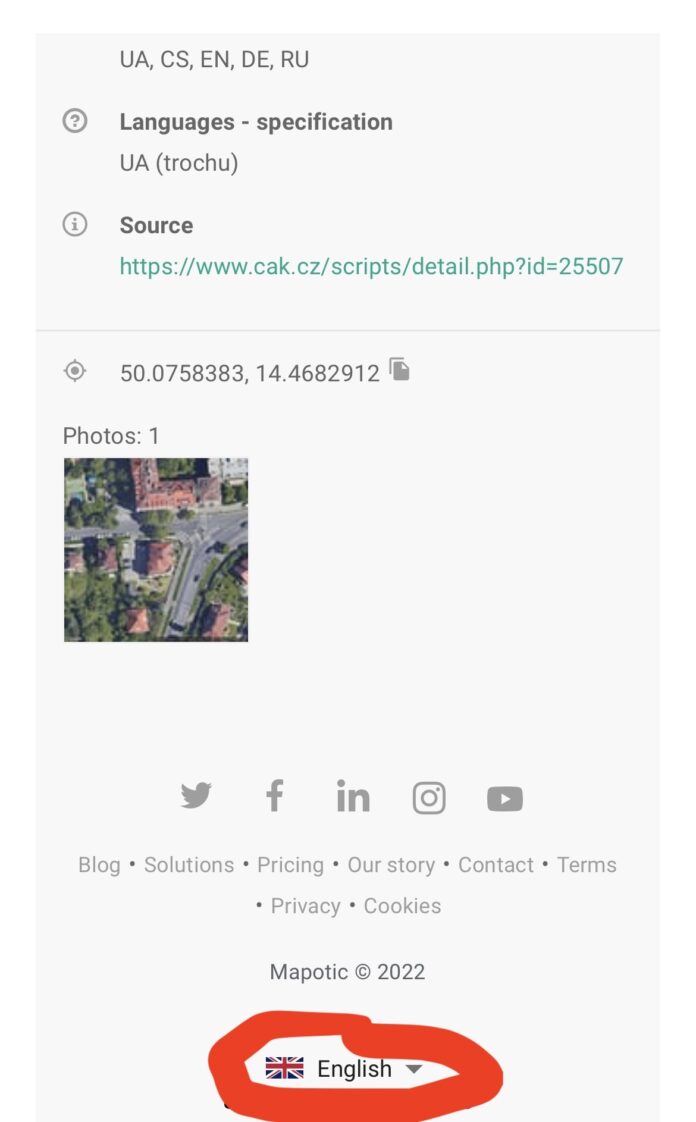This screenshot has width=696, height=1122.
Task: Open the Privacy policy link
Action: [305, 906]
